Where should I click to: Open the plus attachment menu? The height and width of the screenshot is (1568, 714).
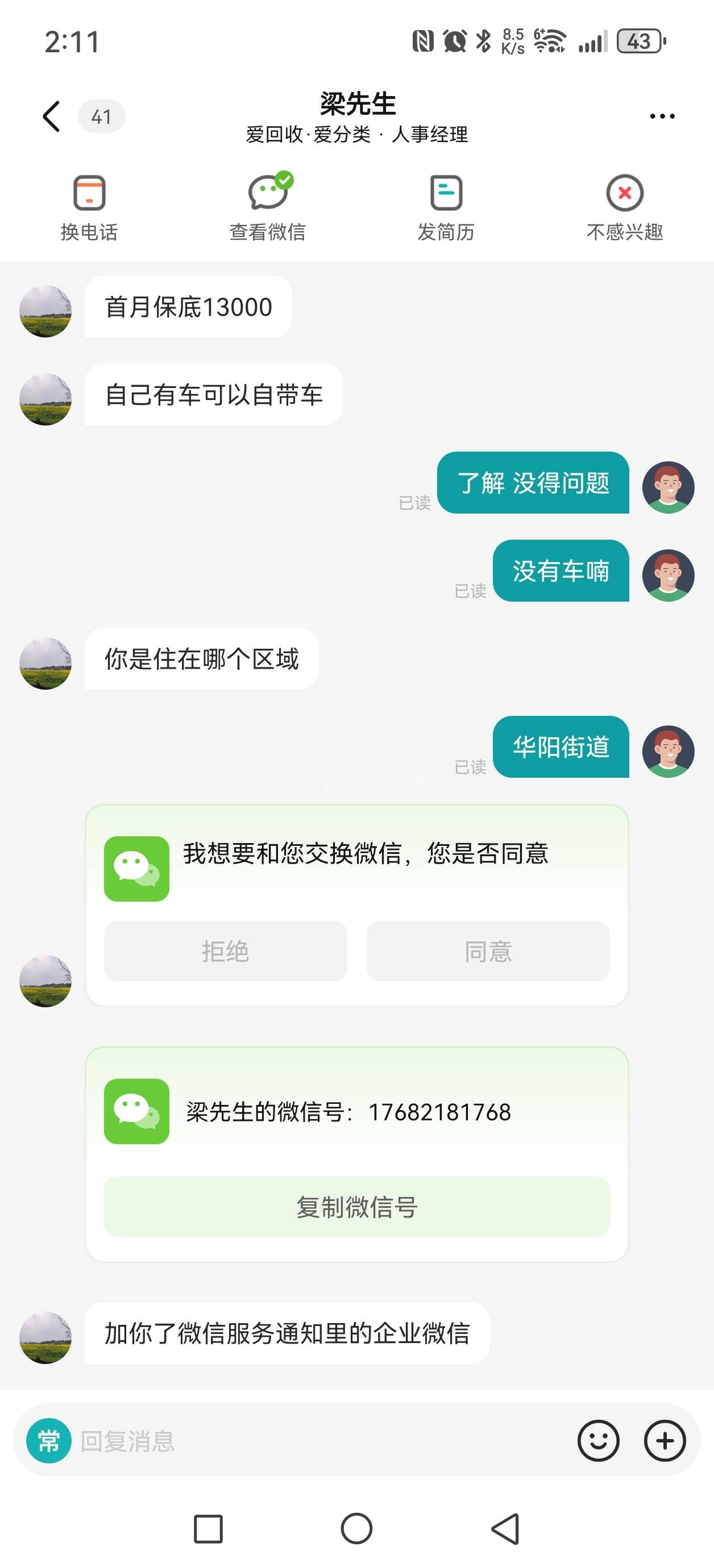coord(665,1441)
